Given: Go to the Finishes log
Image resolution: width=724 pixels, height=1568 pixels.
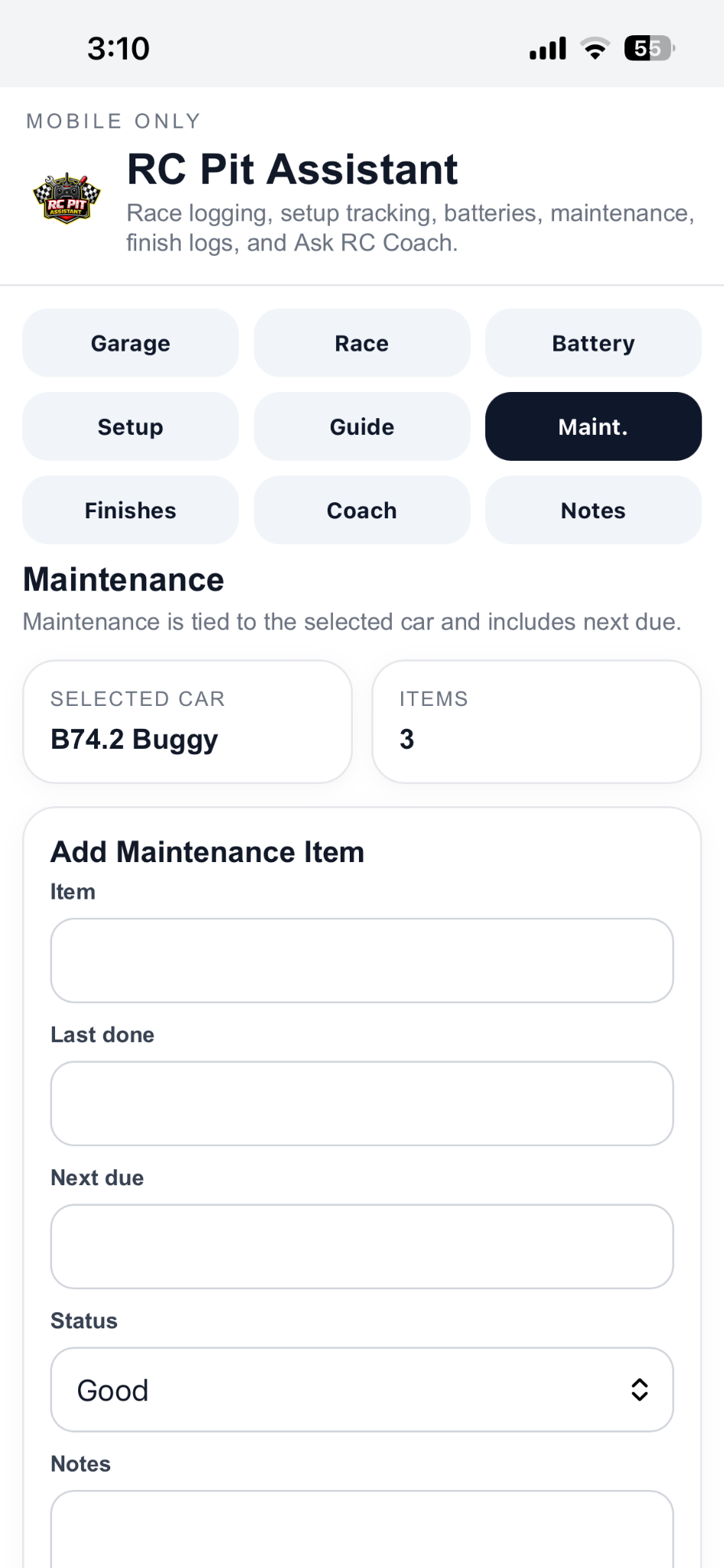Looking at the screenshot, I should pyautogui.click(x=130, y=510).
